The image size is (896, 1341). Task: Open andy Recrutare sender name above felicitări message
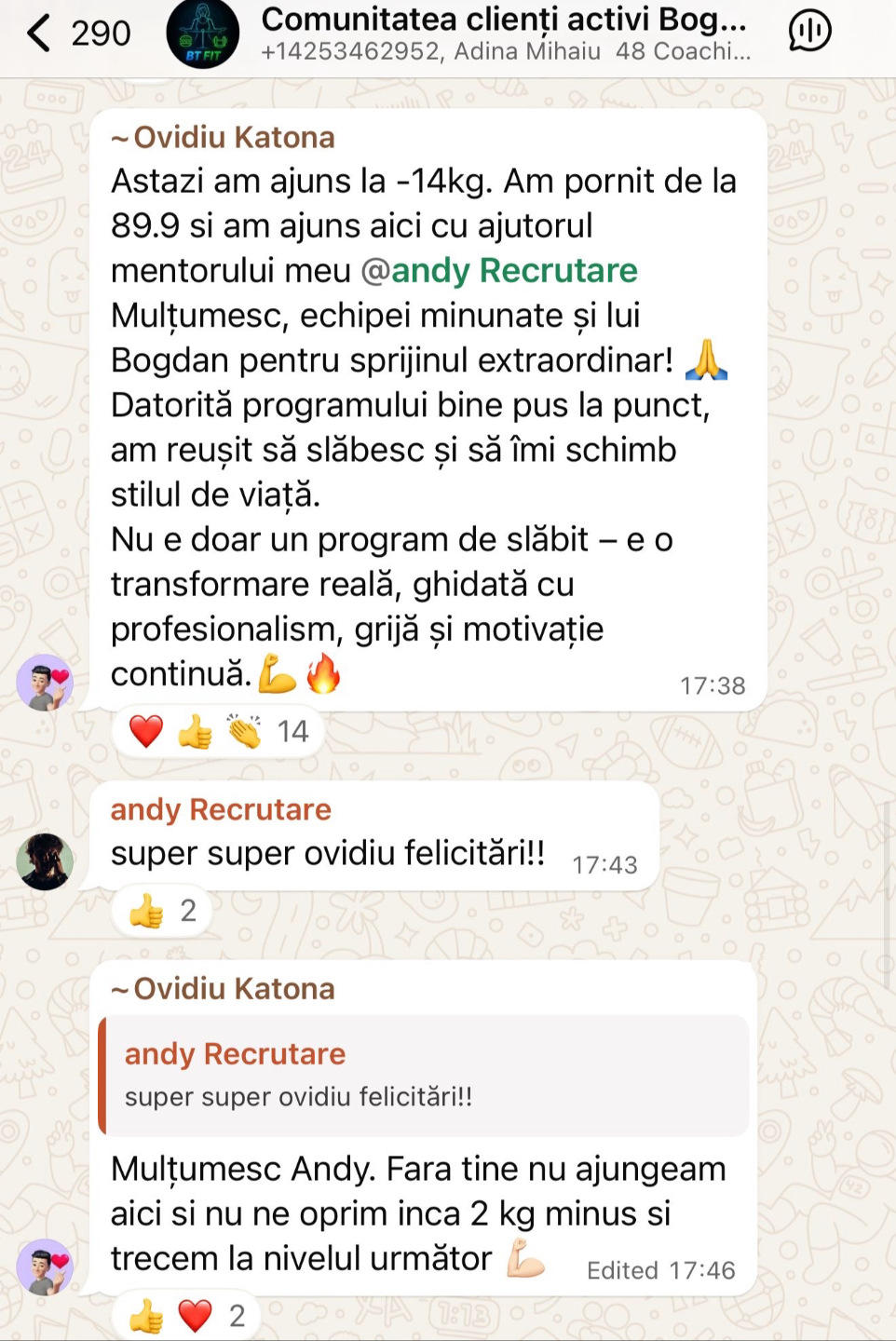(x=221, y=810)
